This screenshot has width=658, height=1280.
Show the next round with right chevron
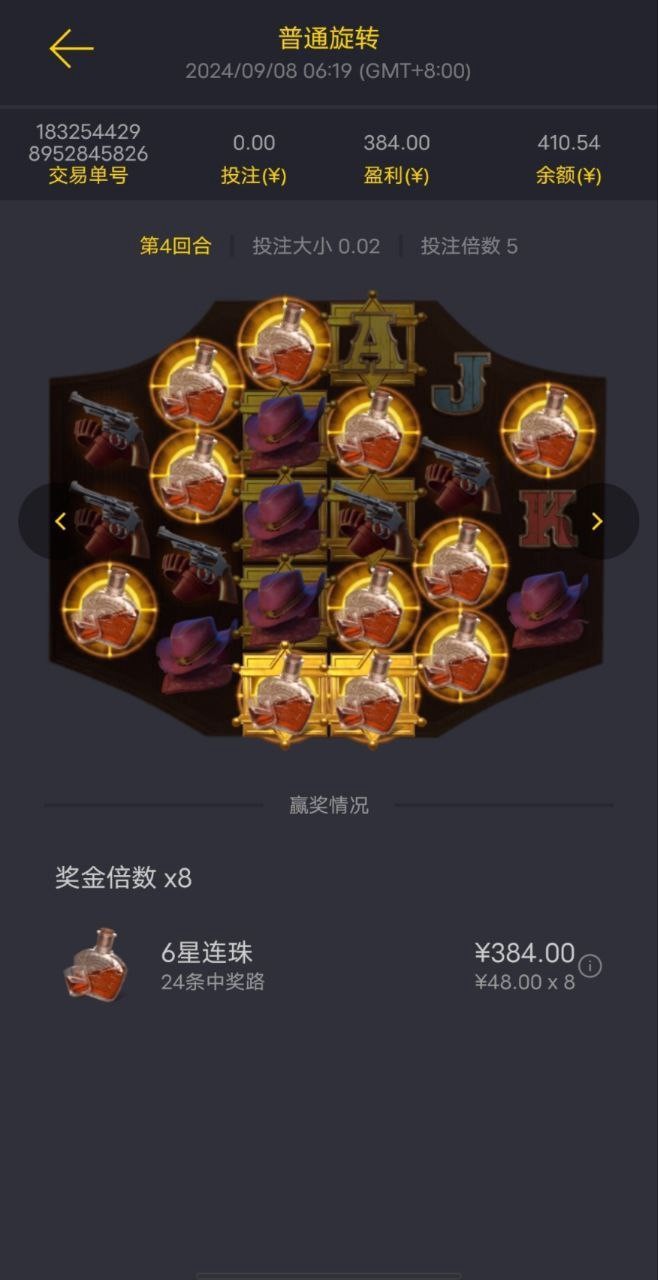click(x=597, y=521)
